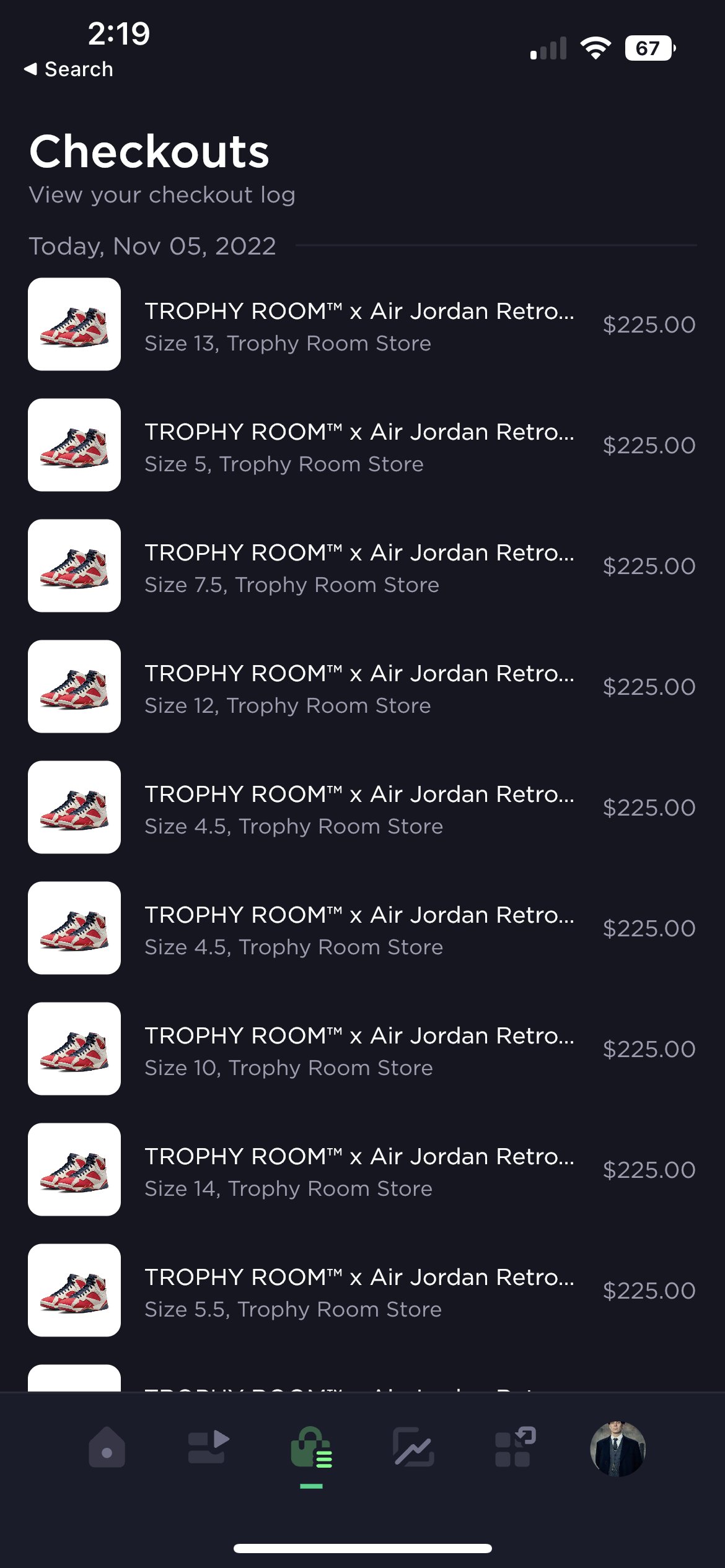Open the profile avatar tab
725x1568 pixels.
click(618, 1448)
